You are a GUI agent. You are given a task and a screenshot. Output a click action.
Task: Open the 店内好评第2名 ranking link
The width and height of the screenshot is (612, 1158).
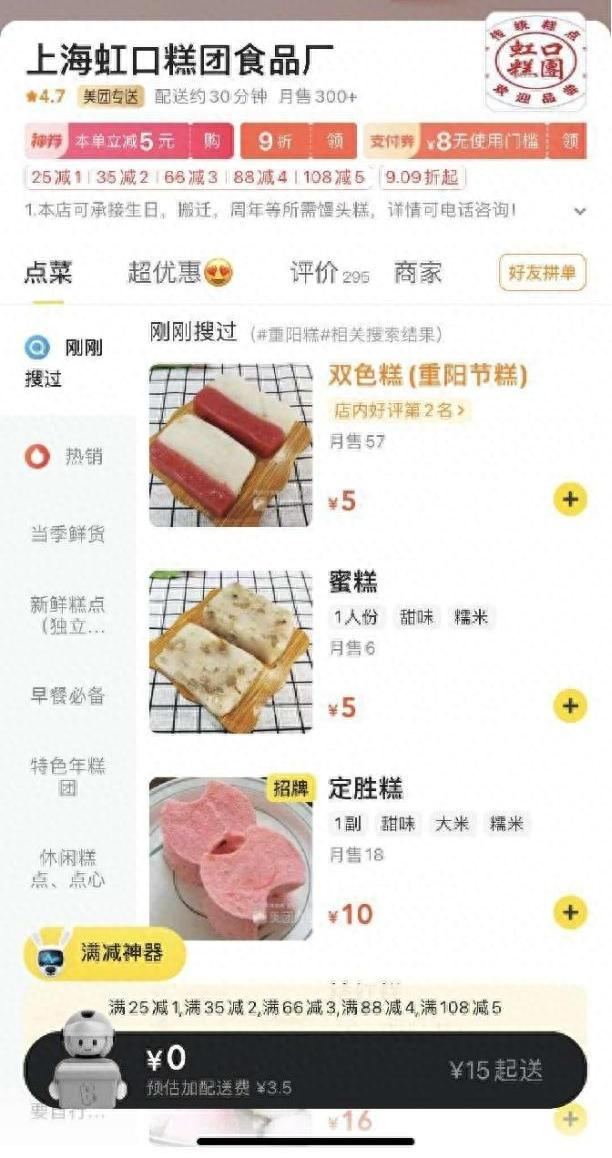click(x=400, y=410)
